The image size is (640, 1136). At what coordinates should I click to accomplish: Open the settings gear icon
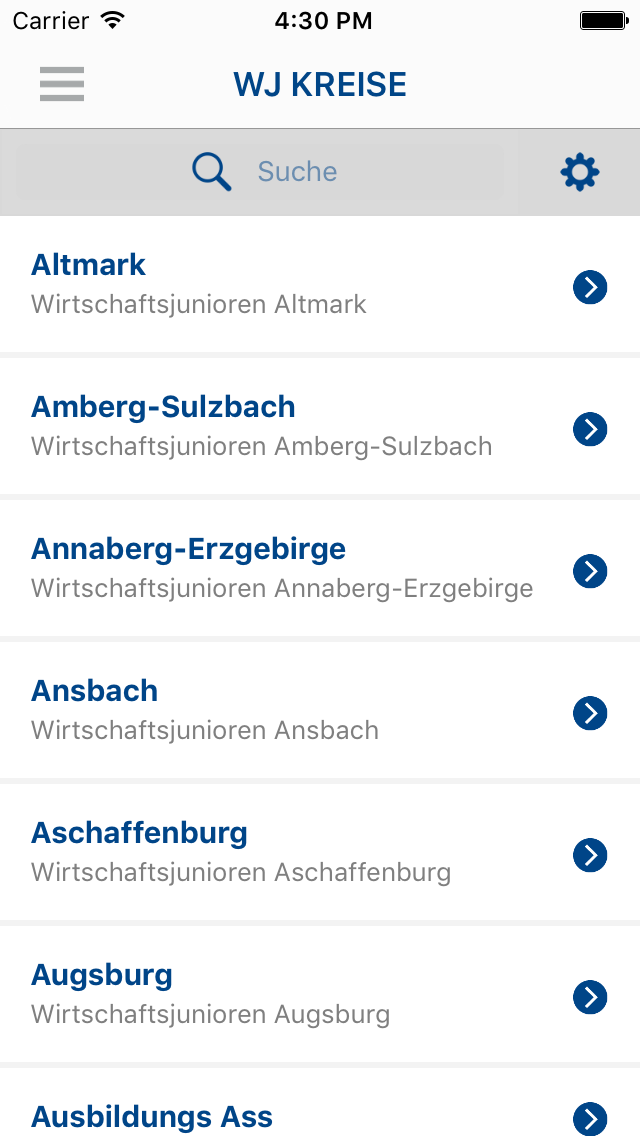pyautogui.click(x=580, y=172)
